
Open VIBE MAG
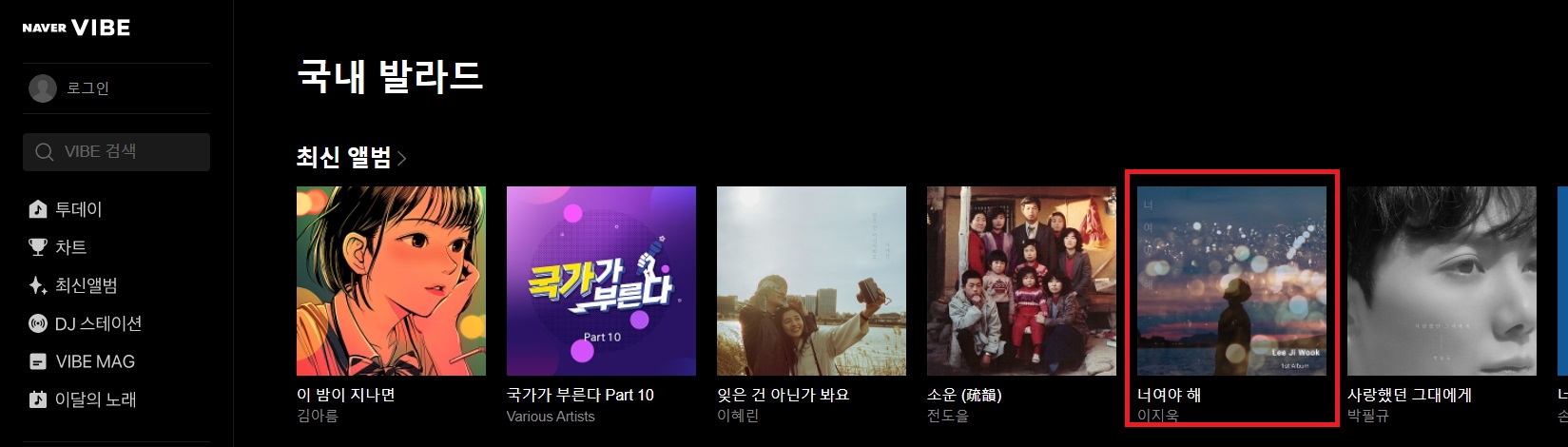(94, 361)
